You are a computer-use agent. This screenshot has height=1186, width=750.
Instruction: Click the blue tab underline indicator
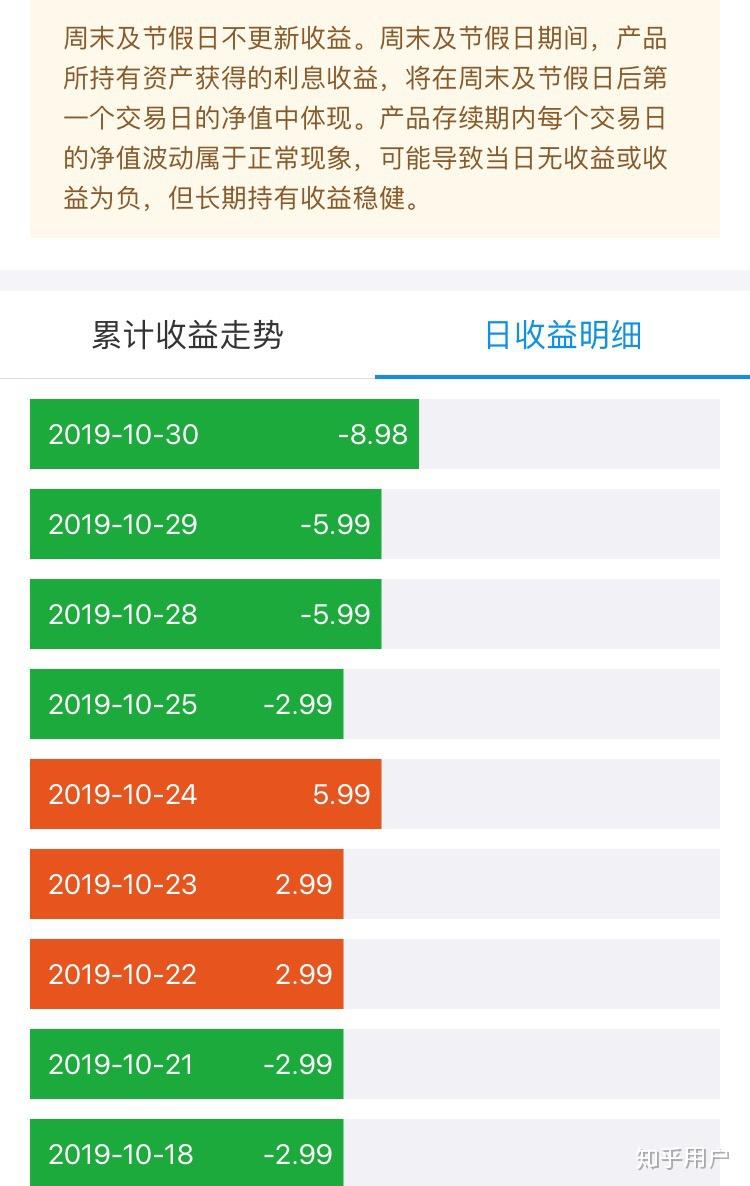[562, 378]
